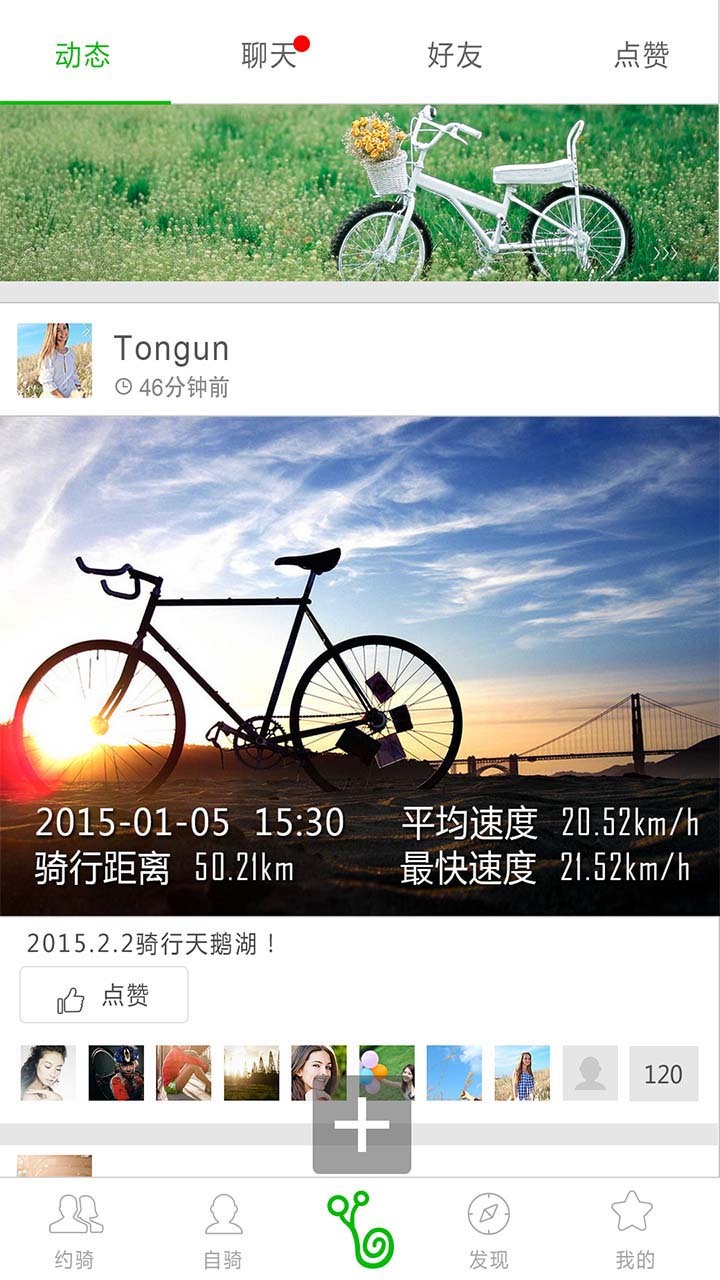This screenshot has width=720, height=1280.
Task: Open the green center home tab
Action: [361, 1230]
